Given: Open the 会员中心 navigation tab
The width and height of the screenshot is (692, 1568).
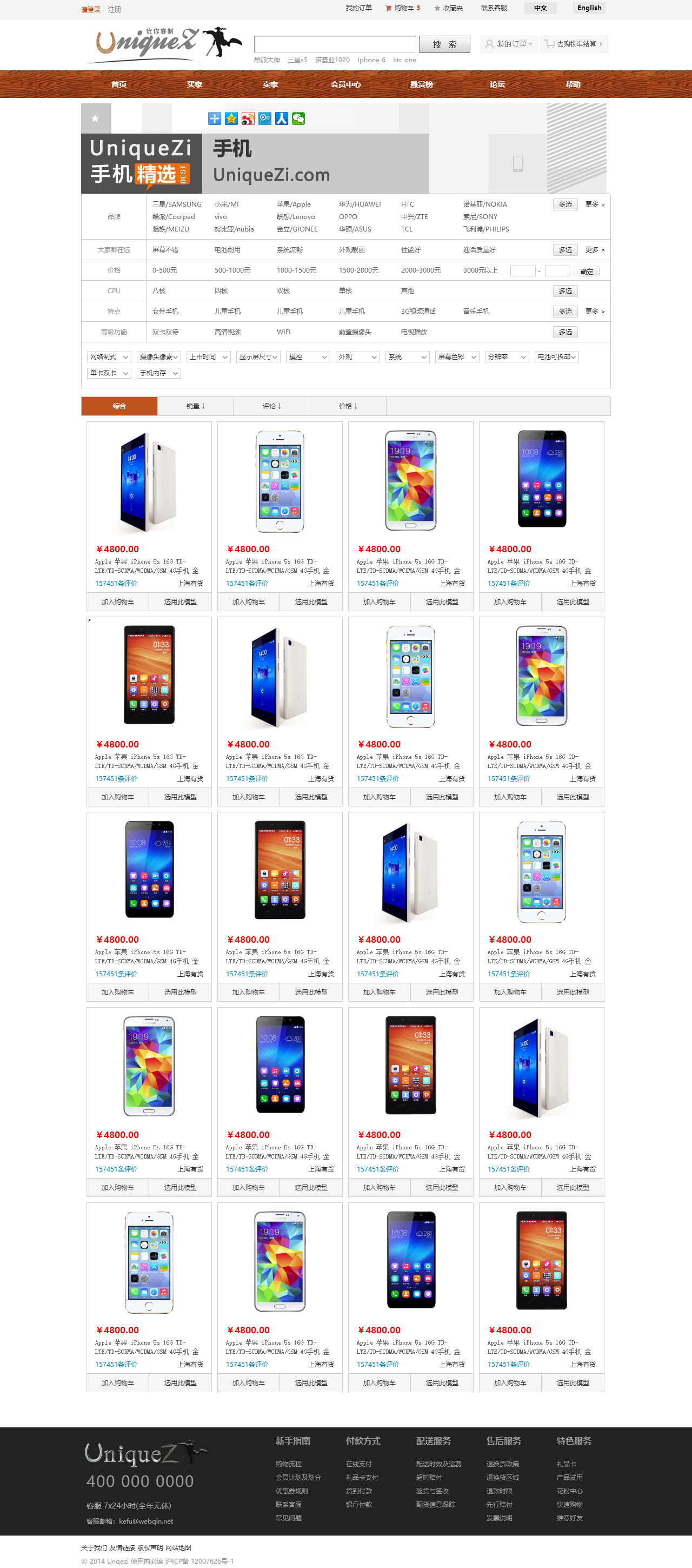Looking at the screenshot, I should [x=345, y=84].
